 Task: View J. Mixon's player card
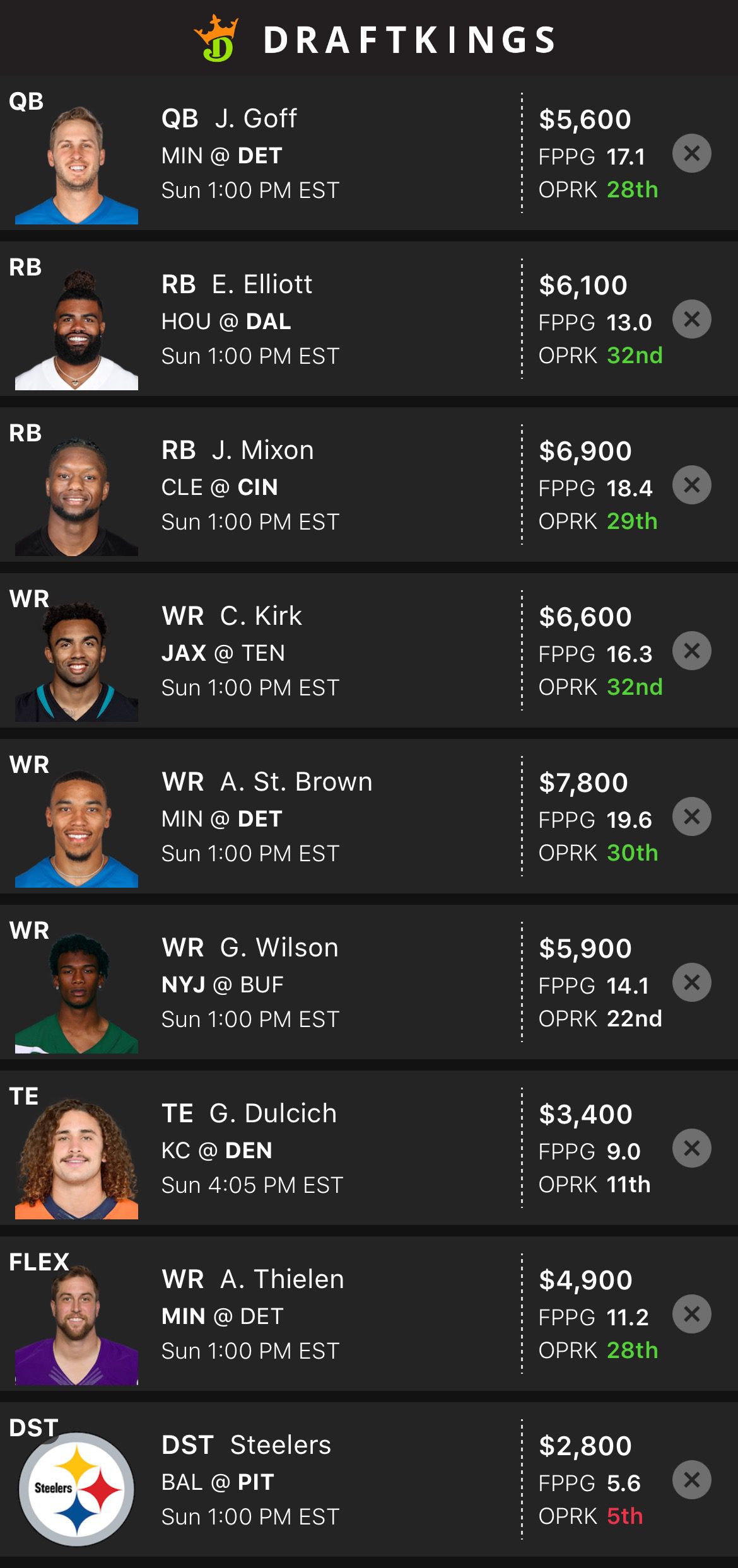tap(262, 450)
